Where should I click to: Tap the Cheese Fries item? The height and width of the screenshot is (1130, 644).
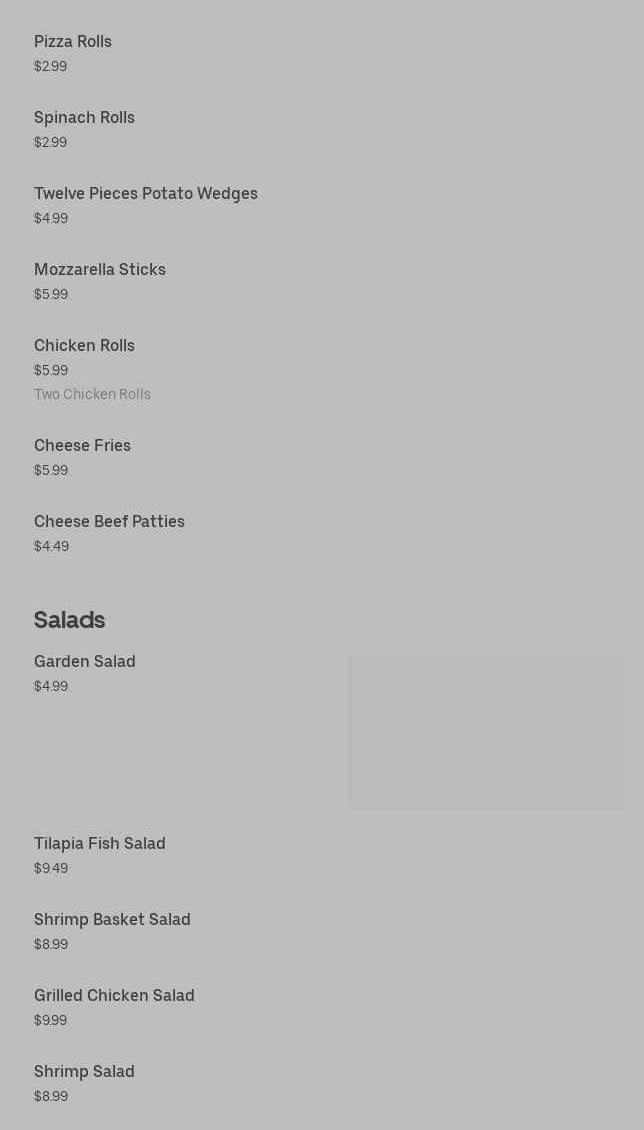(x=82, y=446)
